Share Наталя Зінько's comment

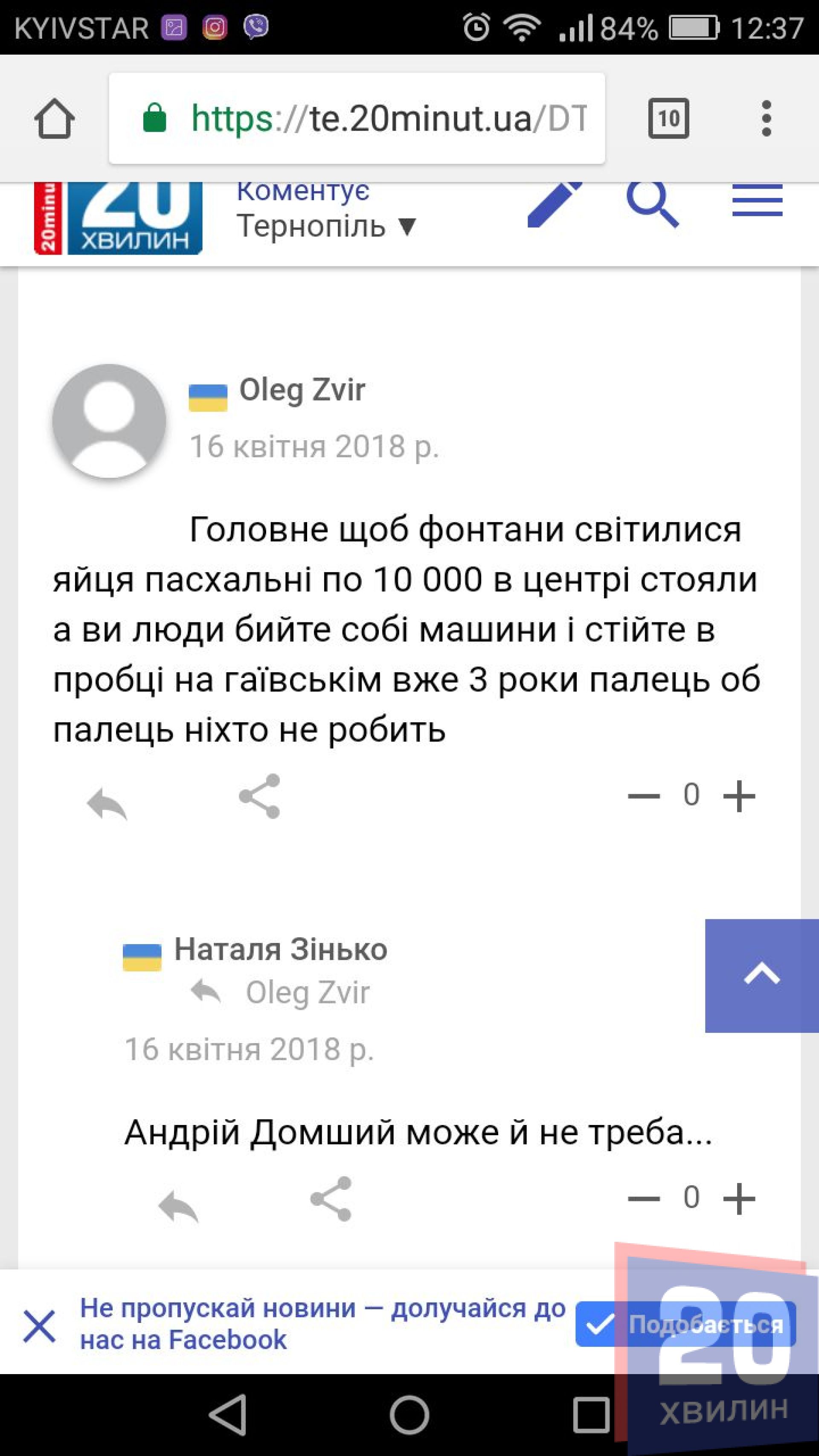click(x=331, y=1198)
